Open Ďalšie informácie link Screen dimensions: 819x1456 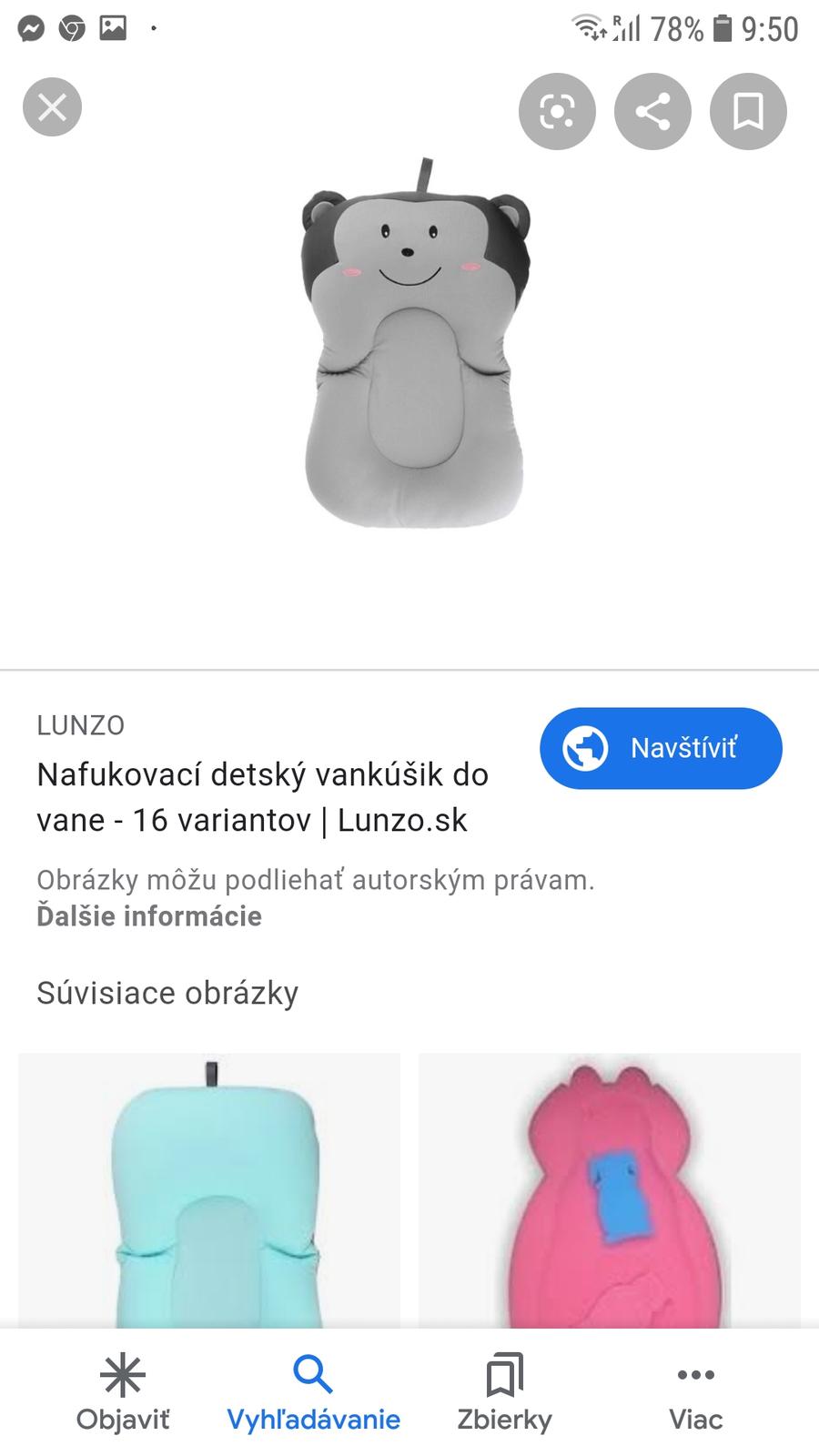click(149, 915)
